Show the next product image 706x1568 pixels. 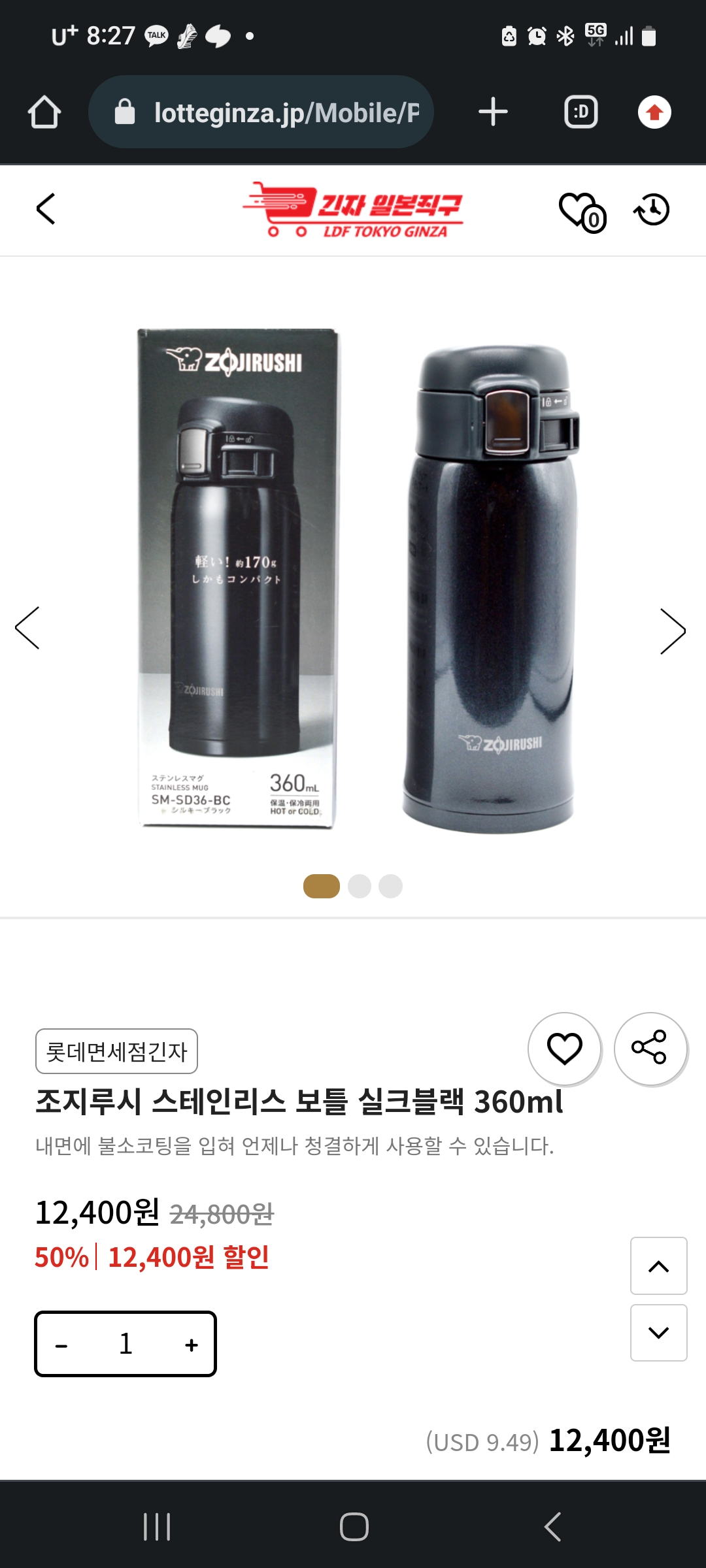673,630
